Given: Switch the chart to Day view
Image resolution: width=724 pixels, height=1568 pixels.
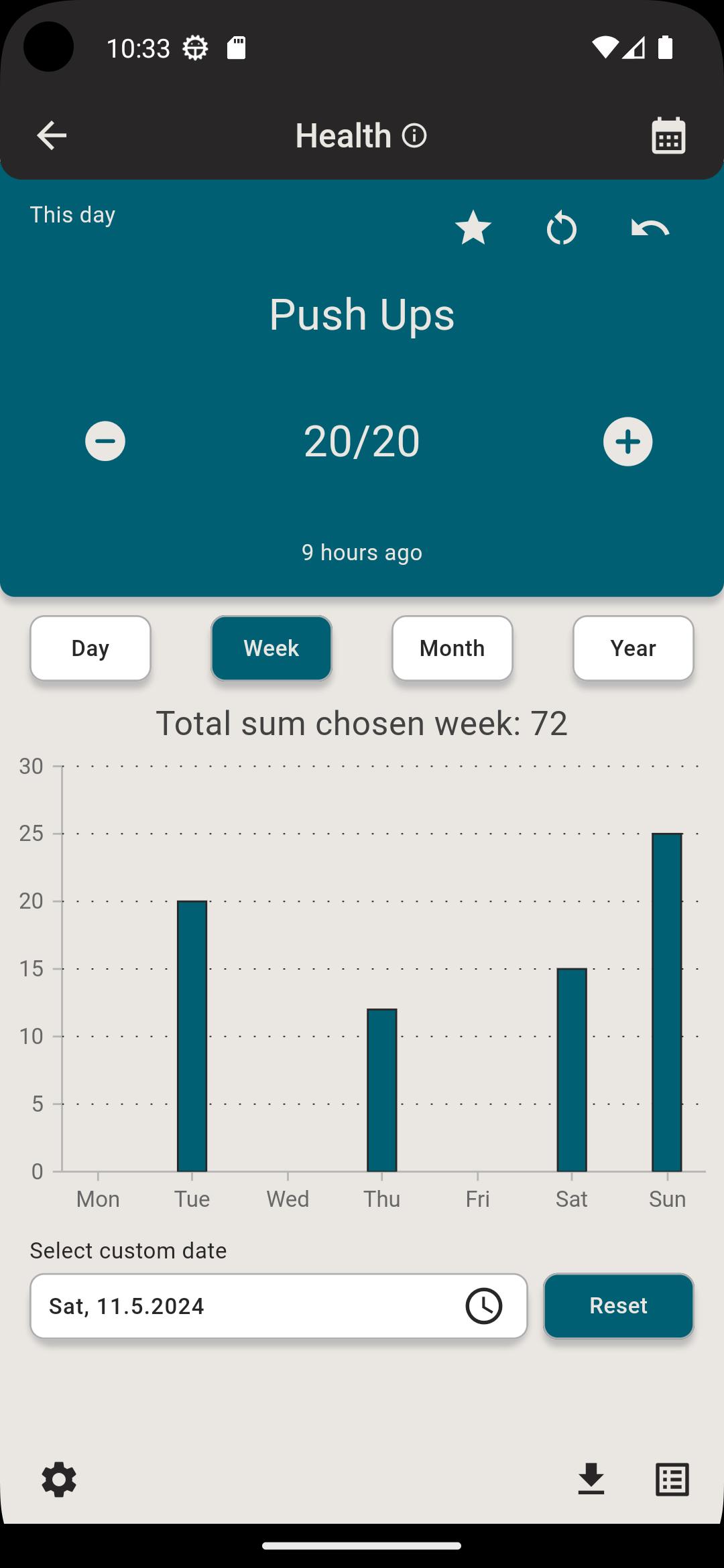Looking at the screenshot, I should click(90, 648).
